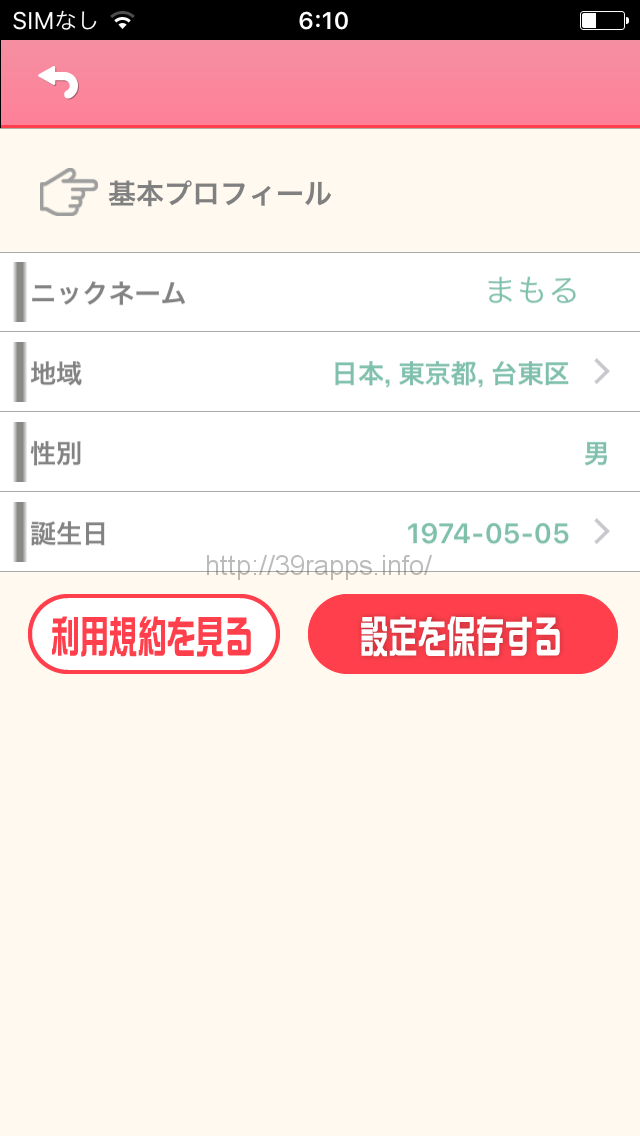Save settings with 設定を保存する

(x=462, y=634)
